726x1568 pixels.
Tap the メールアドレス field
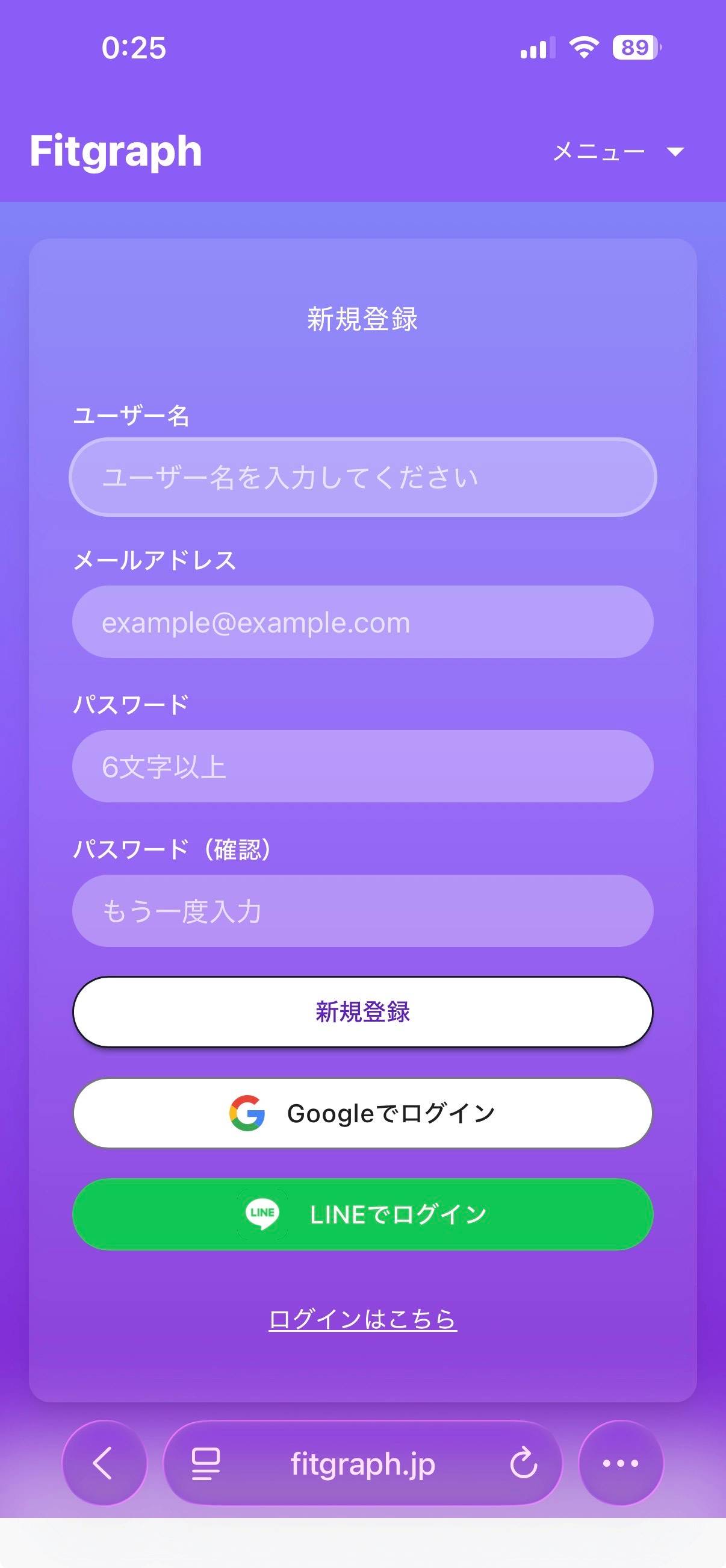(x=362, y=622)
